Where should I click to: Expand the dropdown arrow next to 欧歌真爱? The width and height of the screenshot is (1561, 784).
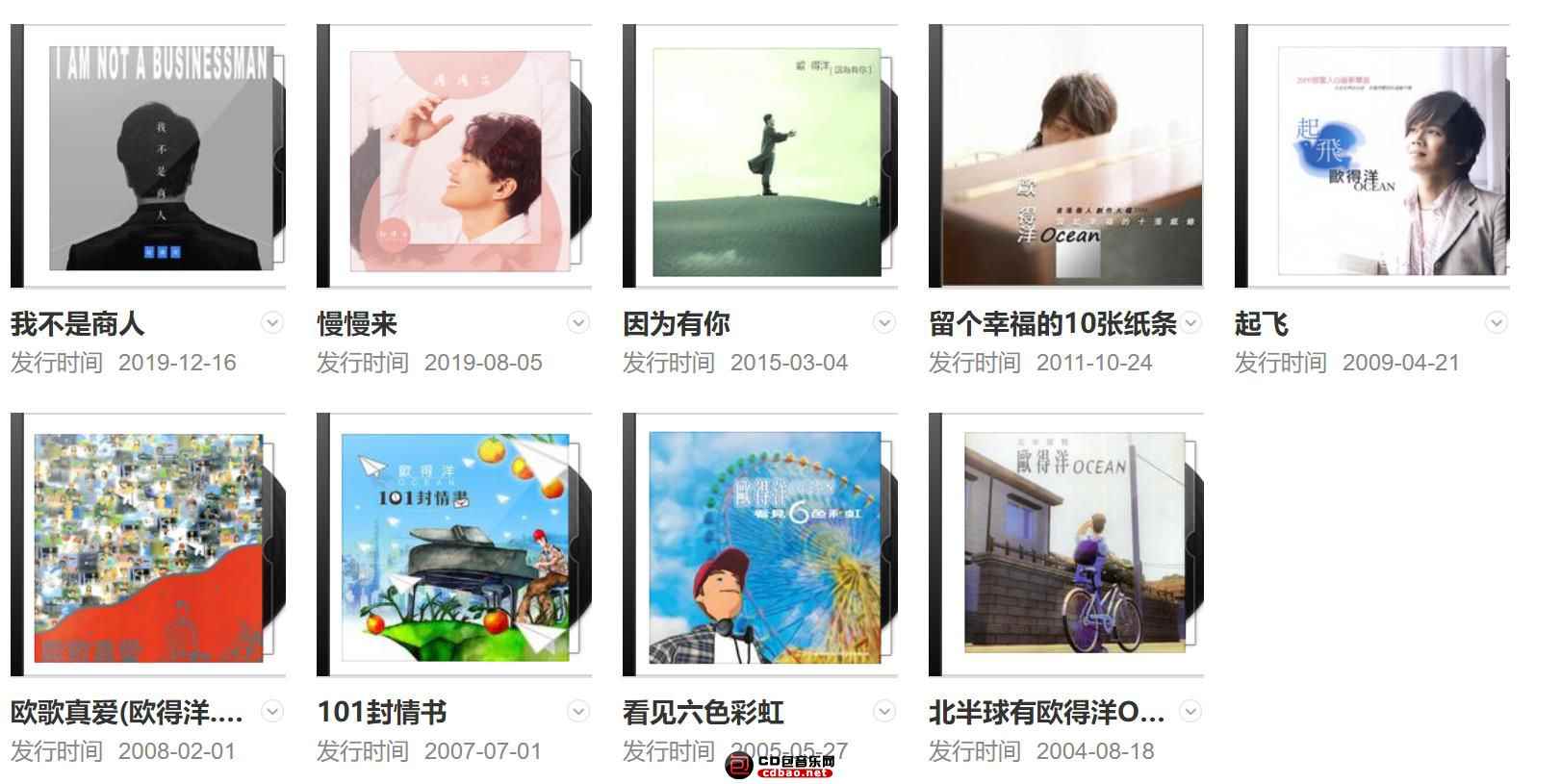pos(272,712)
